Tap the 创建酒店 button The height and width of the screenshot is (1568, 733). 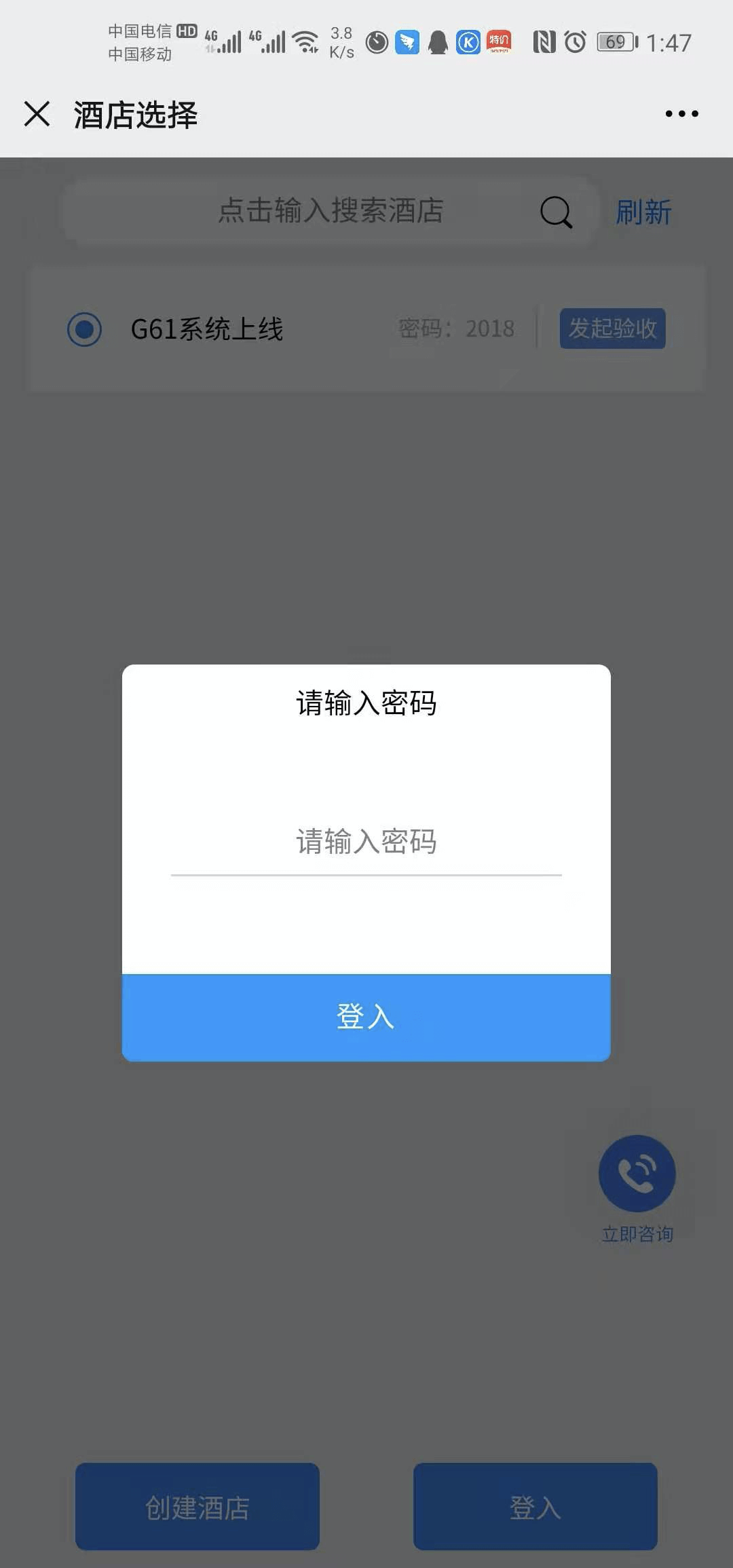point(198,1507)
